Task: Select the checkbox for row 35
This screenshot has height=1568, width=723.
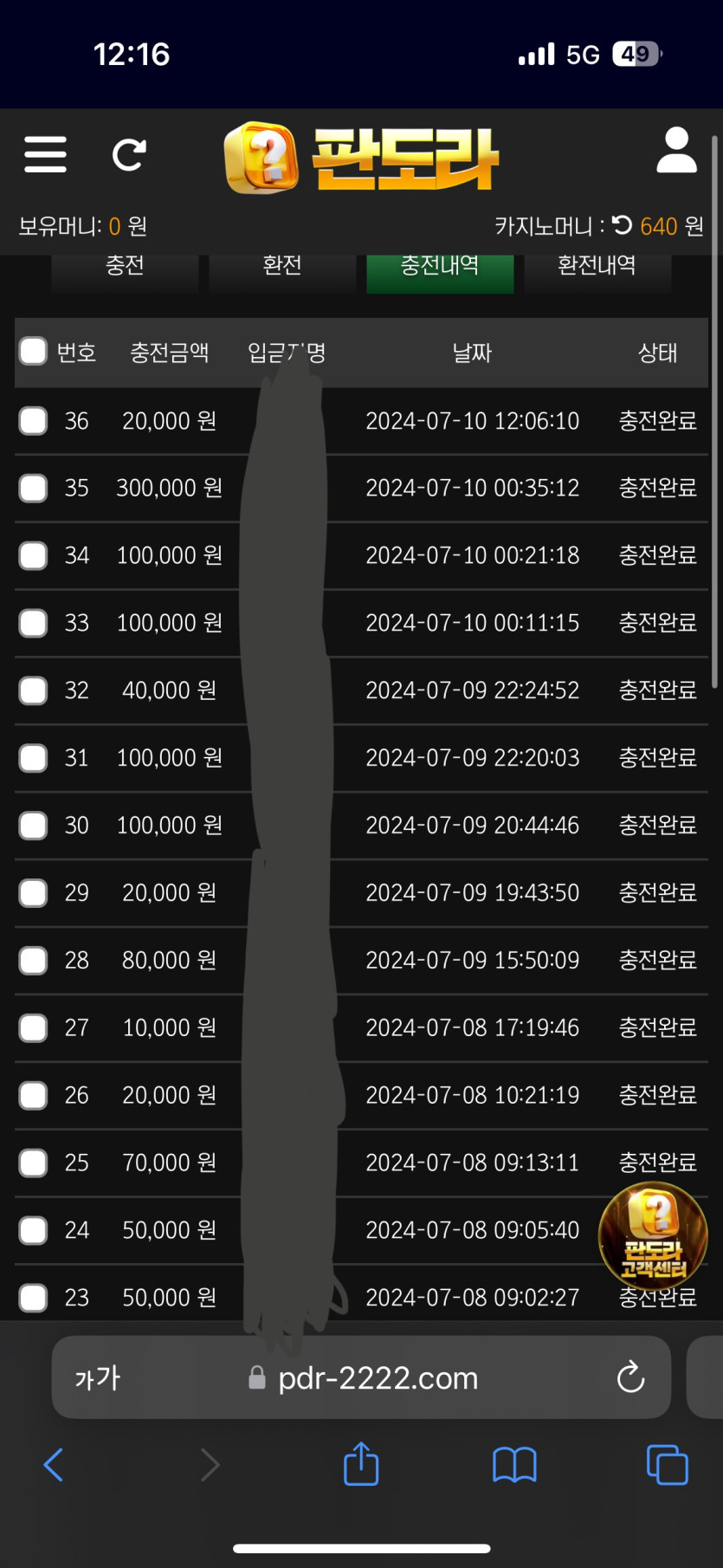Action: click(33, 489)
